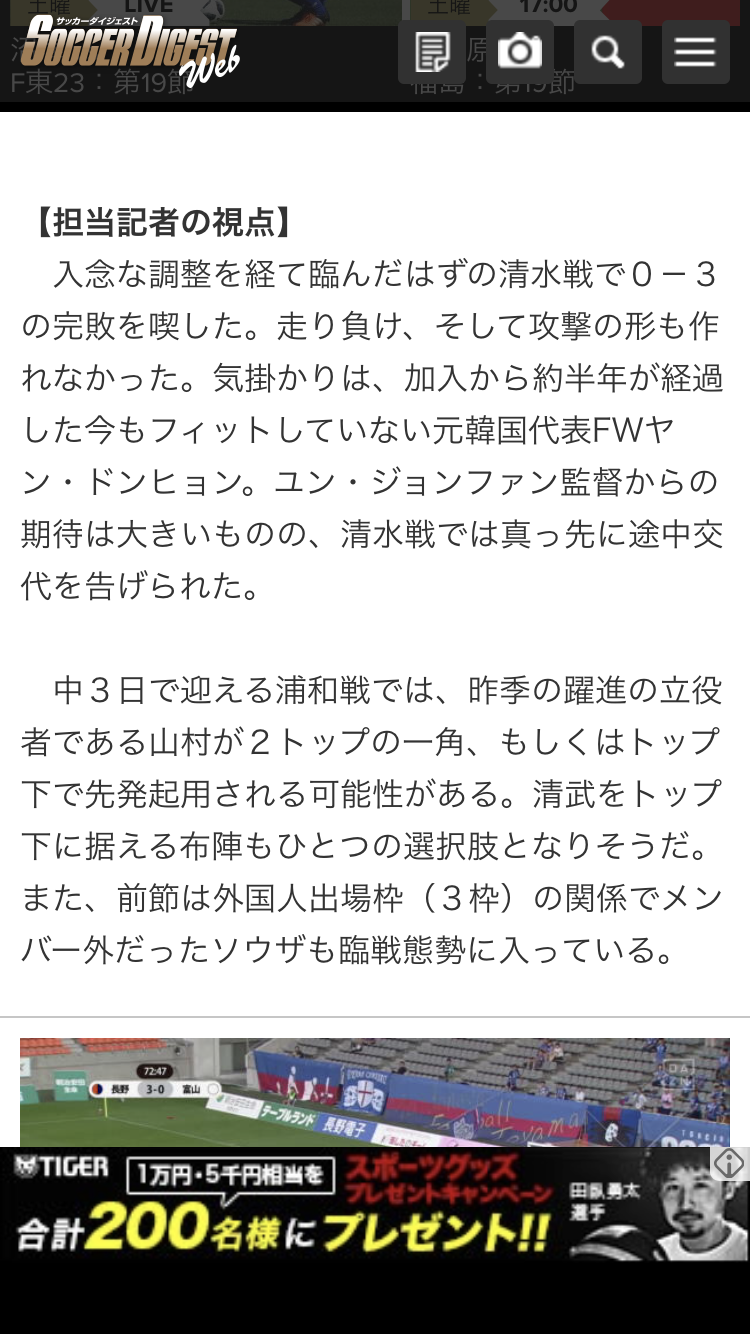
Task: Open the search magnifier
Action: pos(608,52)
